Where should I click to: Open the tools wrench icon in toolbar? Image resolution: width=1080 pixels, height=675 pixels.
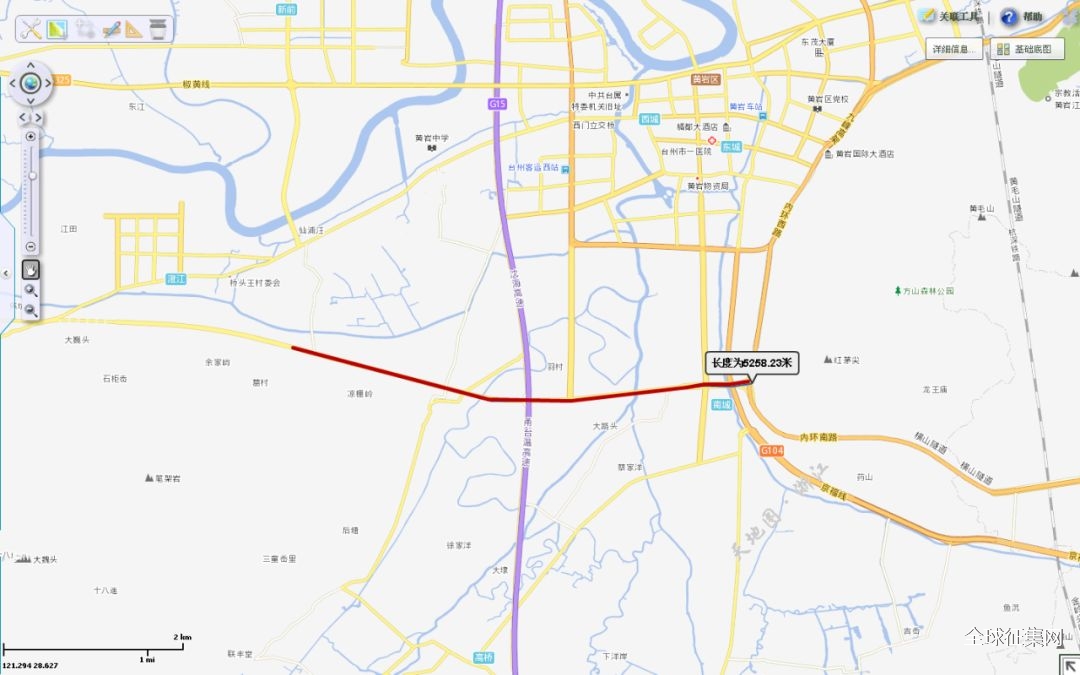click(x=31, y=29)
